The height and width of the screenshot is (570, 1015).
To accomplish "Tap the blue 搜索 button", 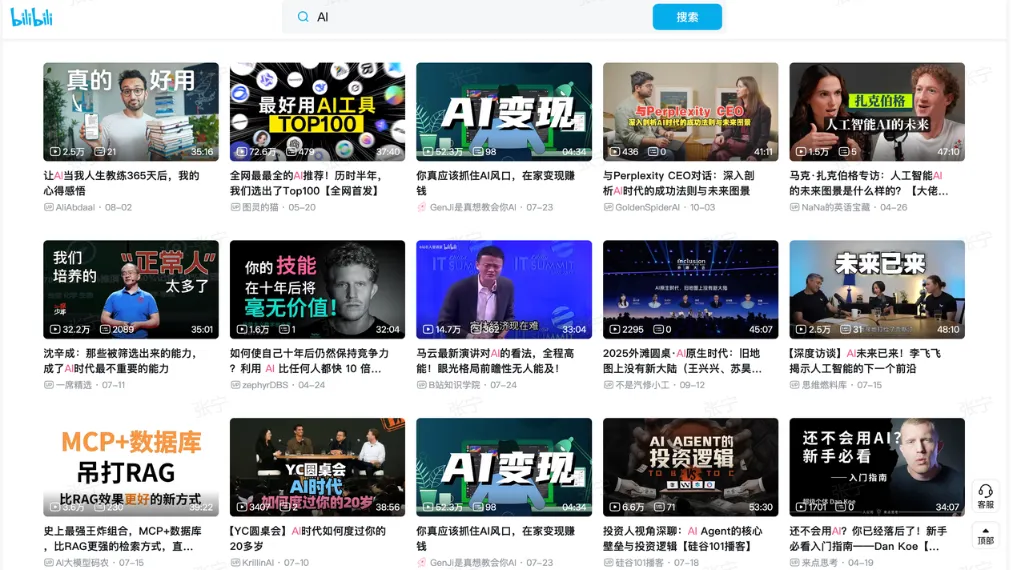I will pos(687,17).
